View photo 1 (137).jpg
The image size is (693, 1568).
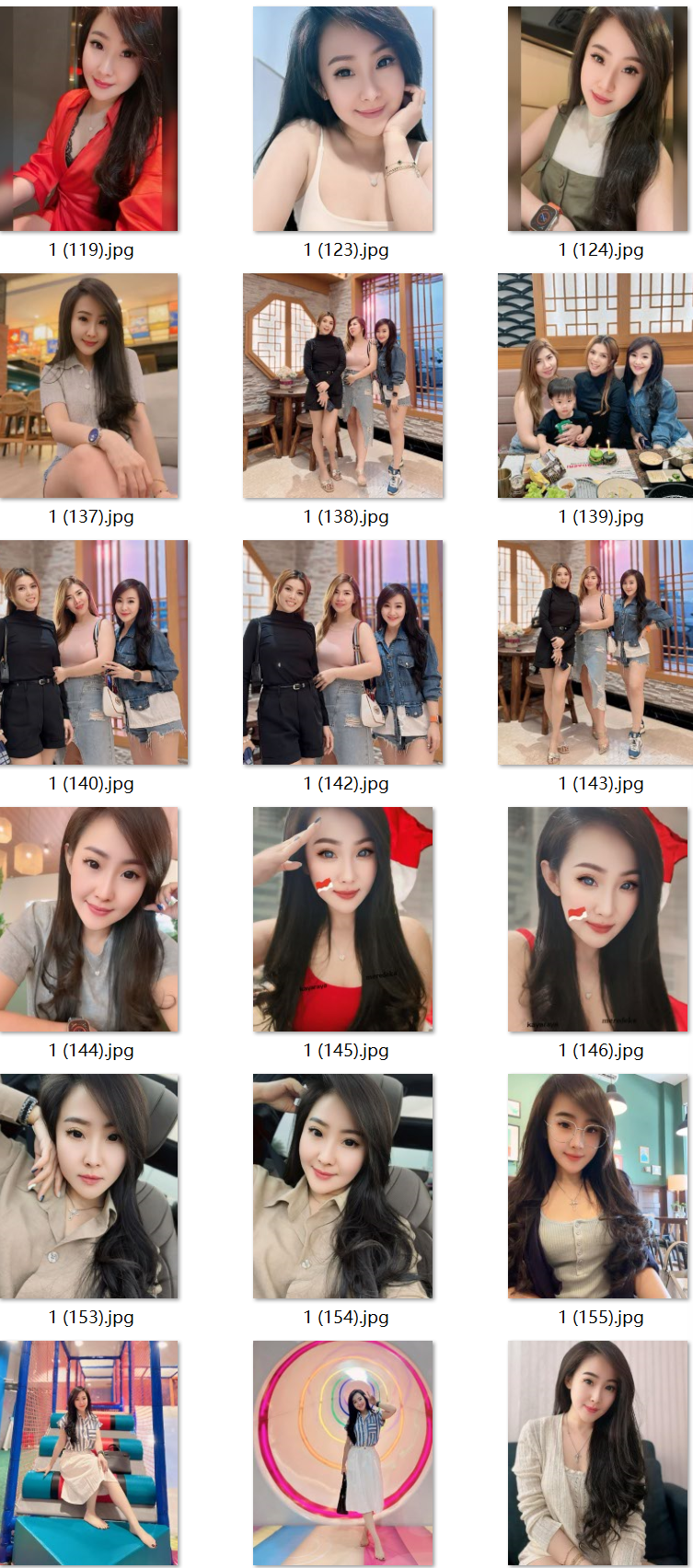coord(89,386)
